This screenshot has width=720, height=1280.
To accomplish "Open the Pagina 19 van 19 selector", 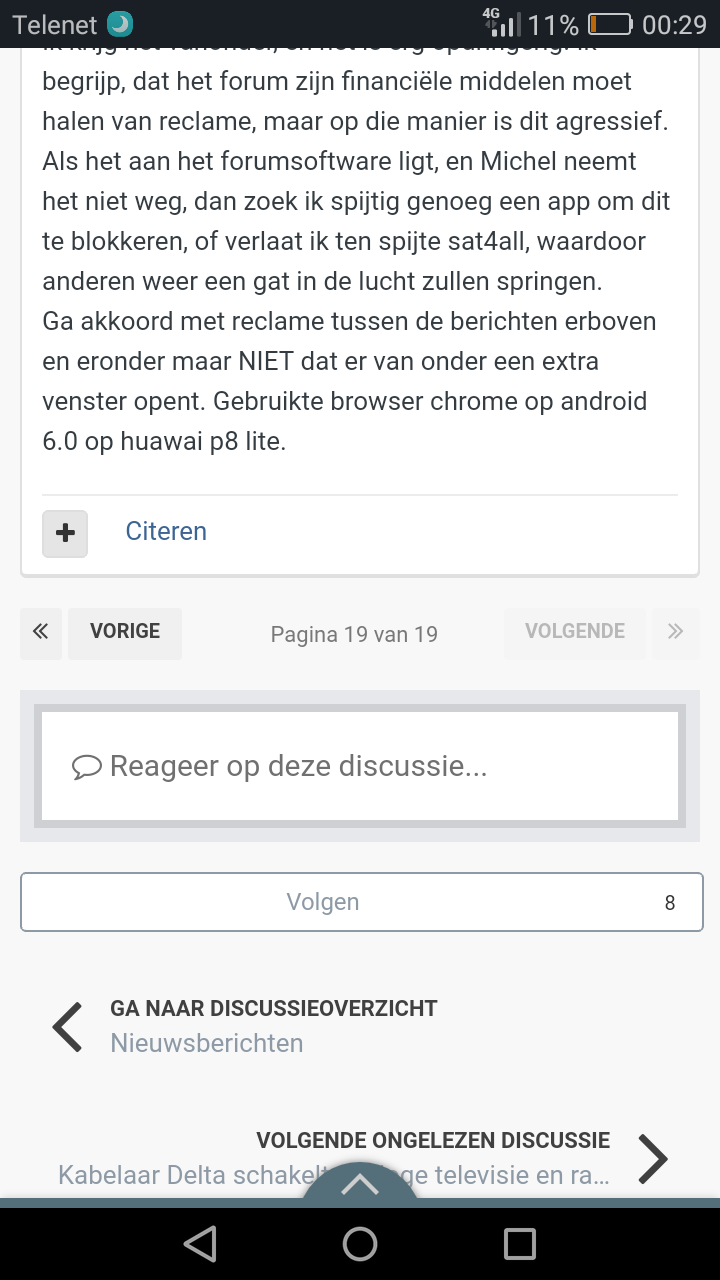I will coord(354,634).
